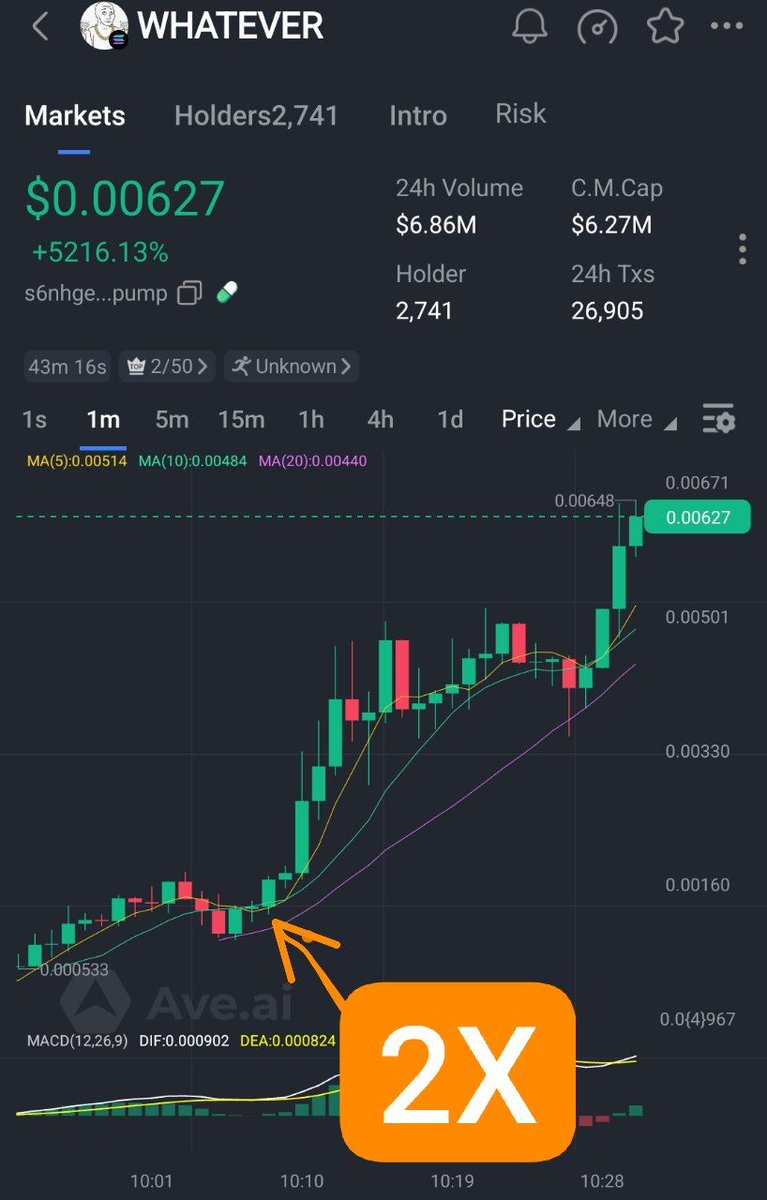This screenshot has height=1200, width=767.
Task: Expand the Price dropdown
Action: pyautogui.click(x=540, y=419)
